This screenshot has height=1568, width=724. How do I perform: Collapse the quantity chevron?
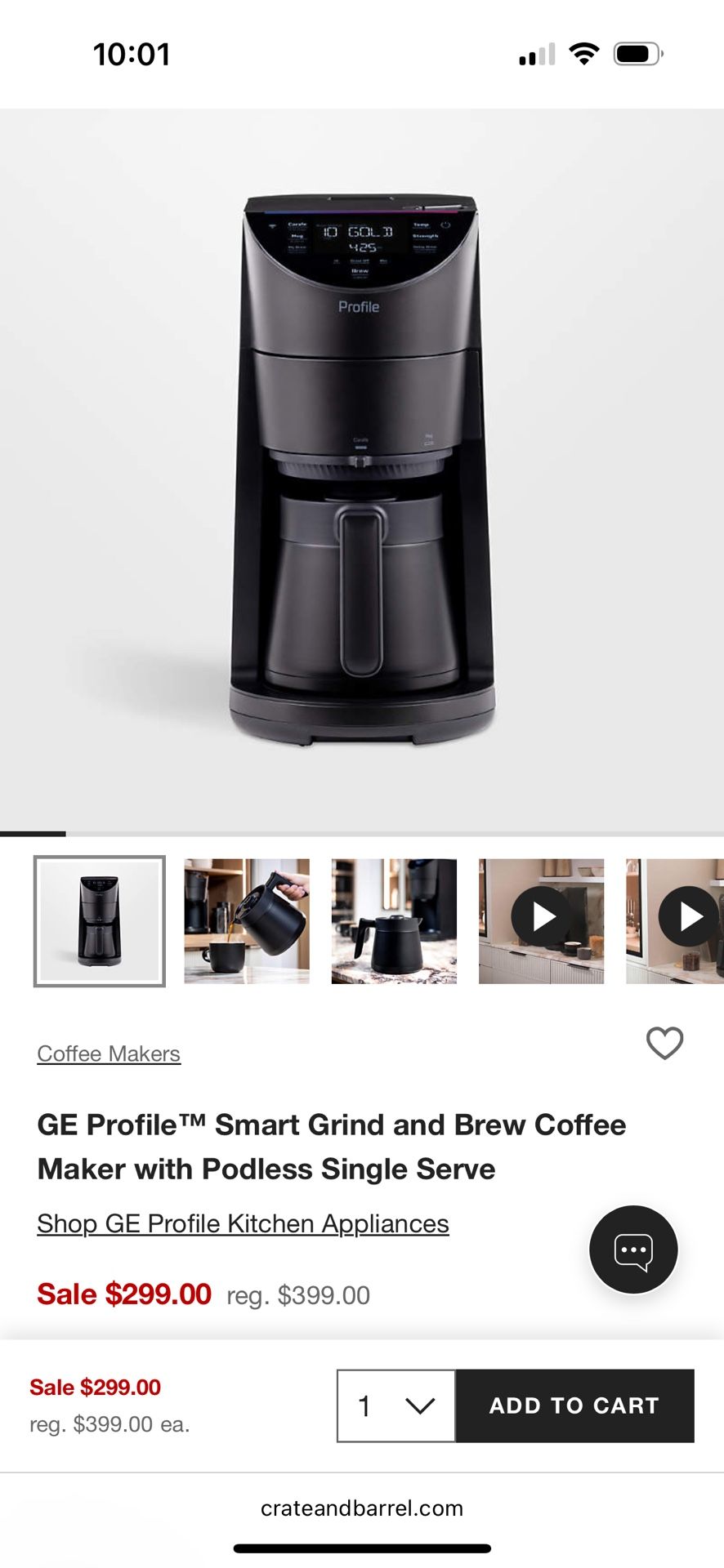click(x=420, y=1405)
